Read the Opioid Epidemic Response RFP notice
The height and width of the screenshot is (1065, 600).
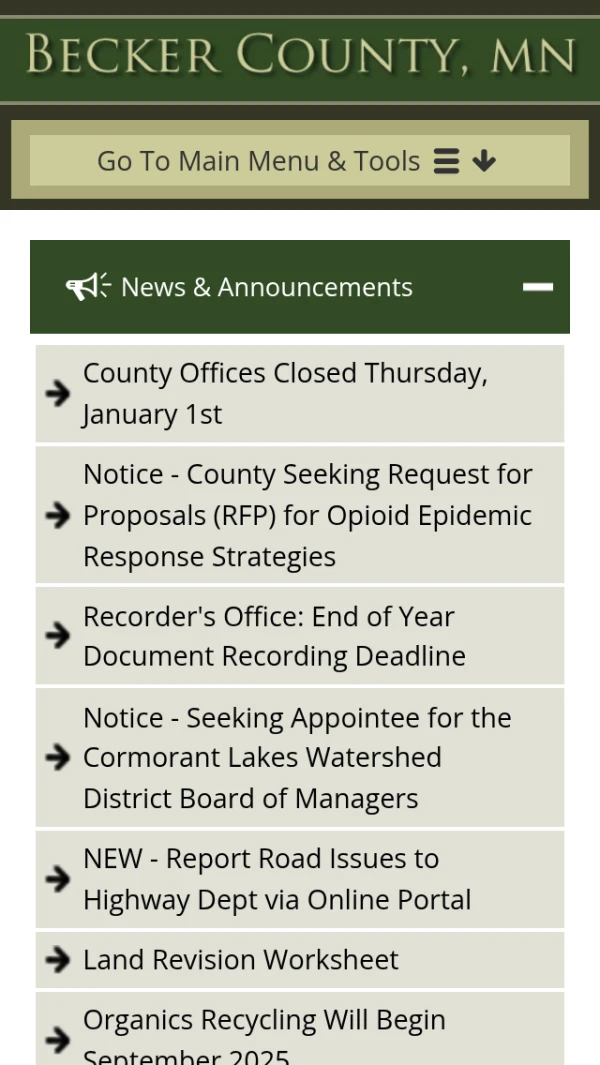click(307, 515)
